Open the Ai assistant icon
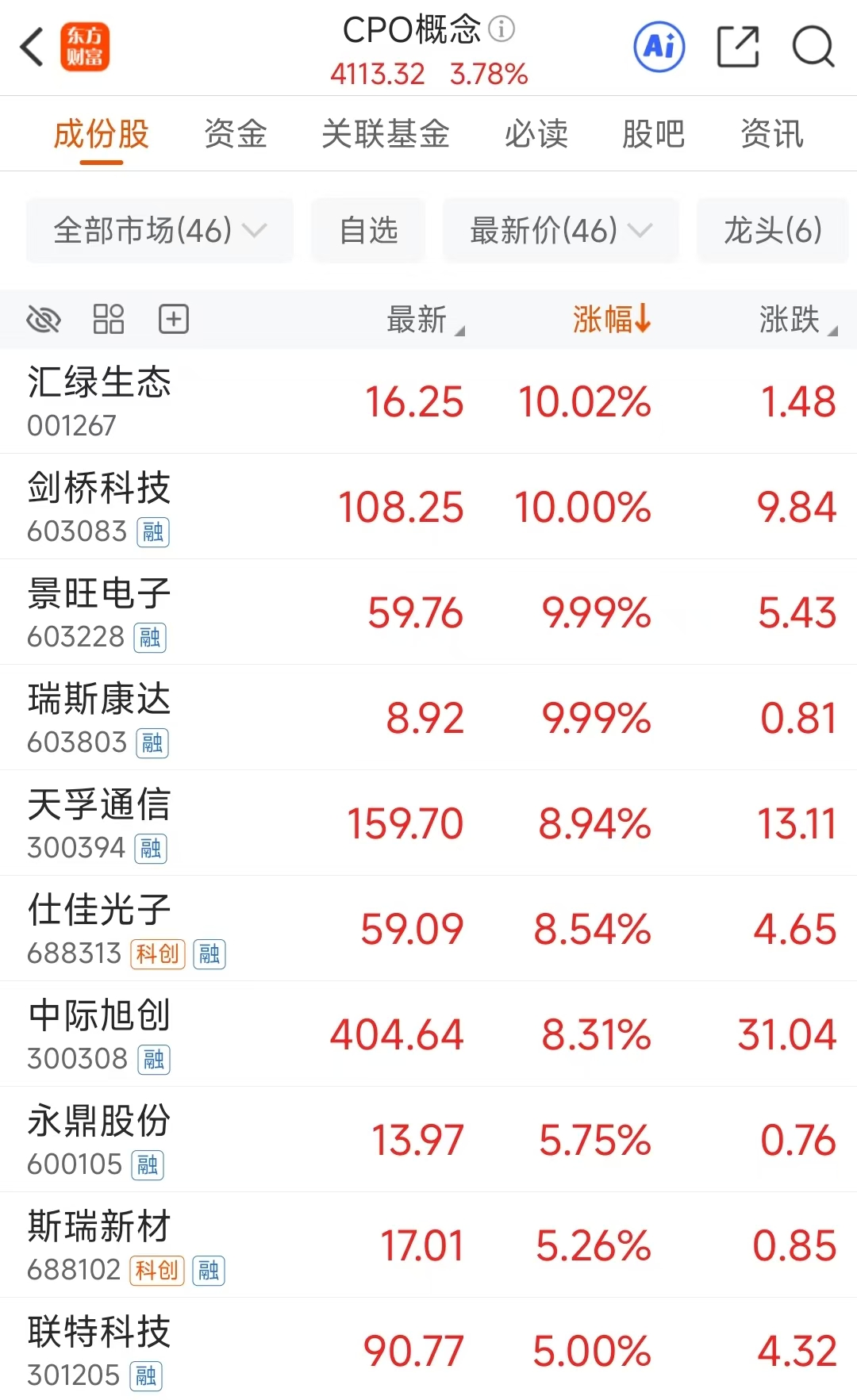857x1400 pixels. [659, 47]
